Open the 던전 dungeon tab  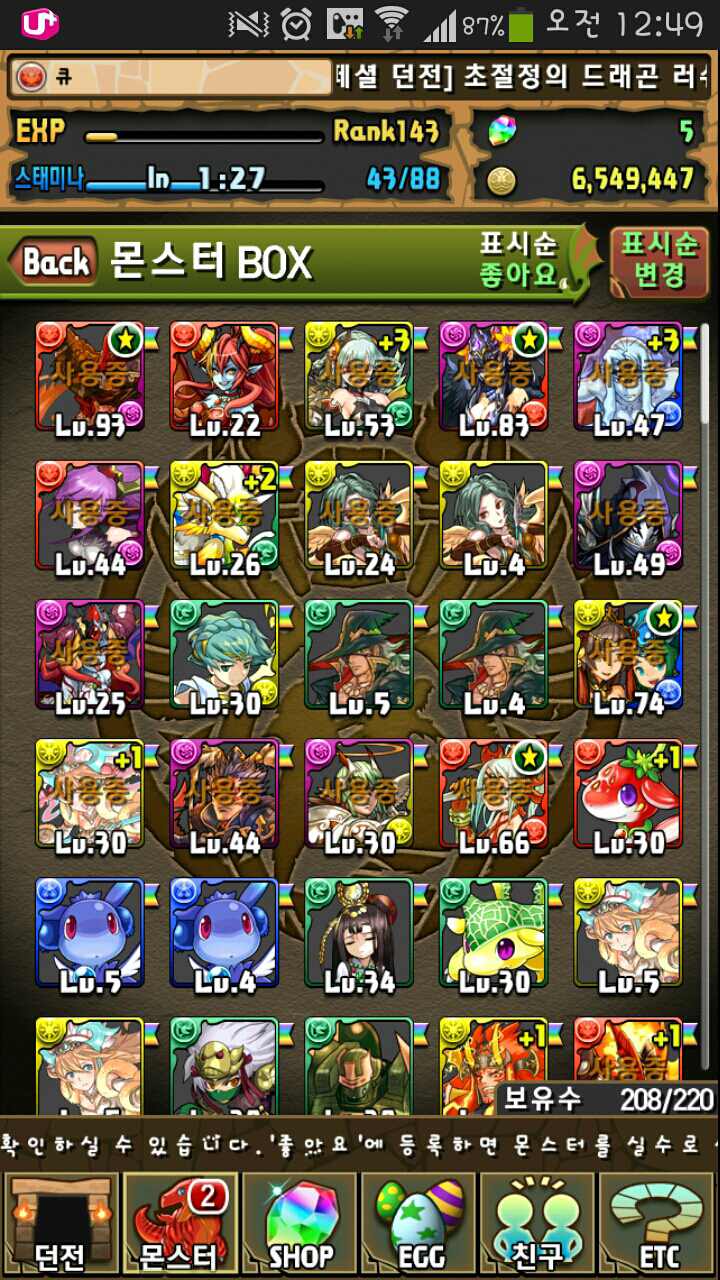point(60,1225)
